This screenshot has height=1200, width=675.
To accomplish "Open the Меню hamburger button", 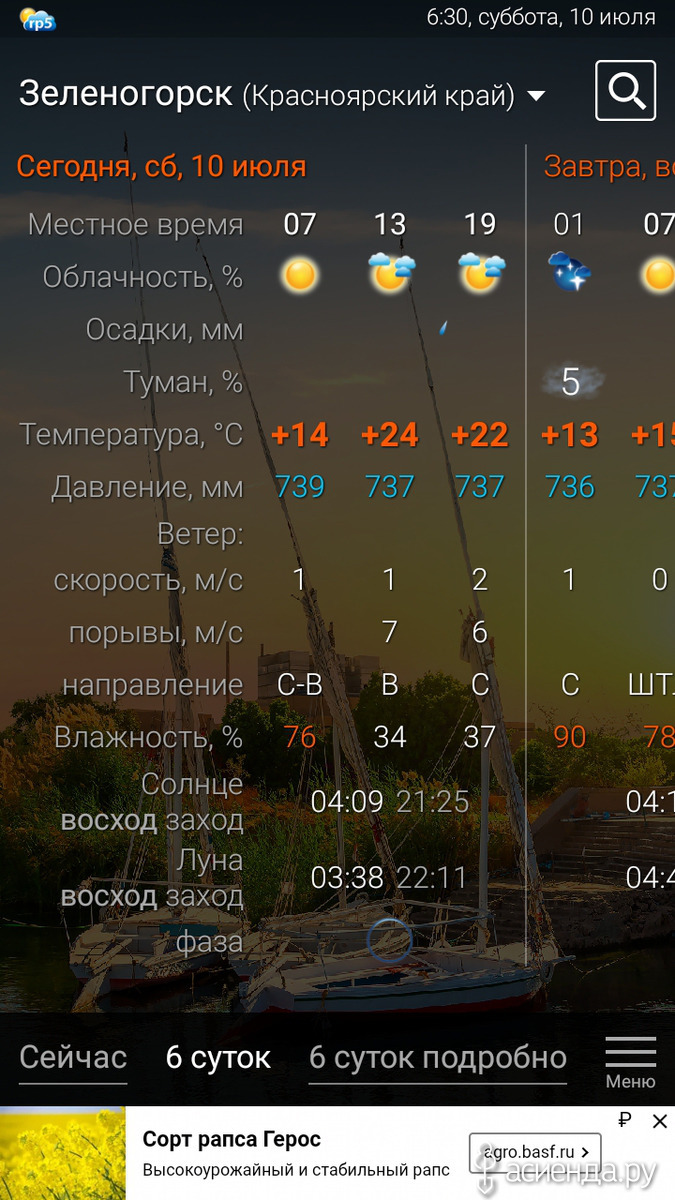I will (631, 1062).
